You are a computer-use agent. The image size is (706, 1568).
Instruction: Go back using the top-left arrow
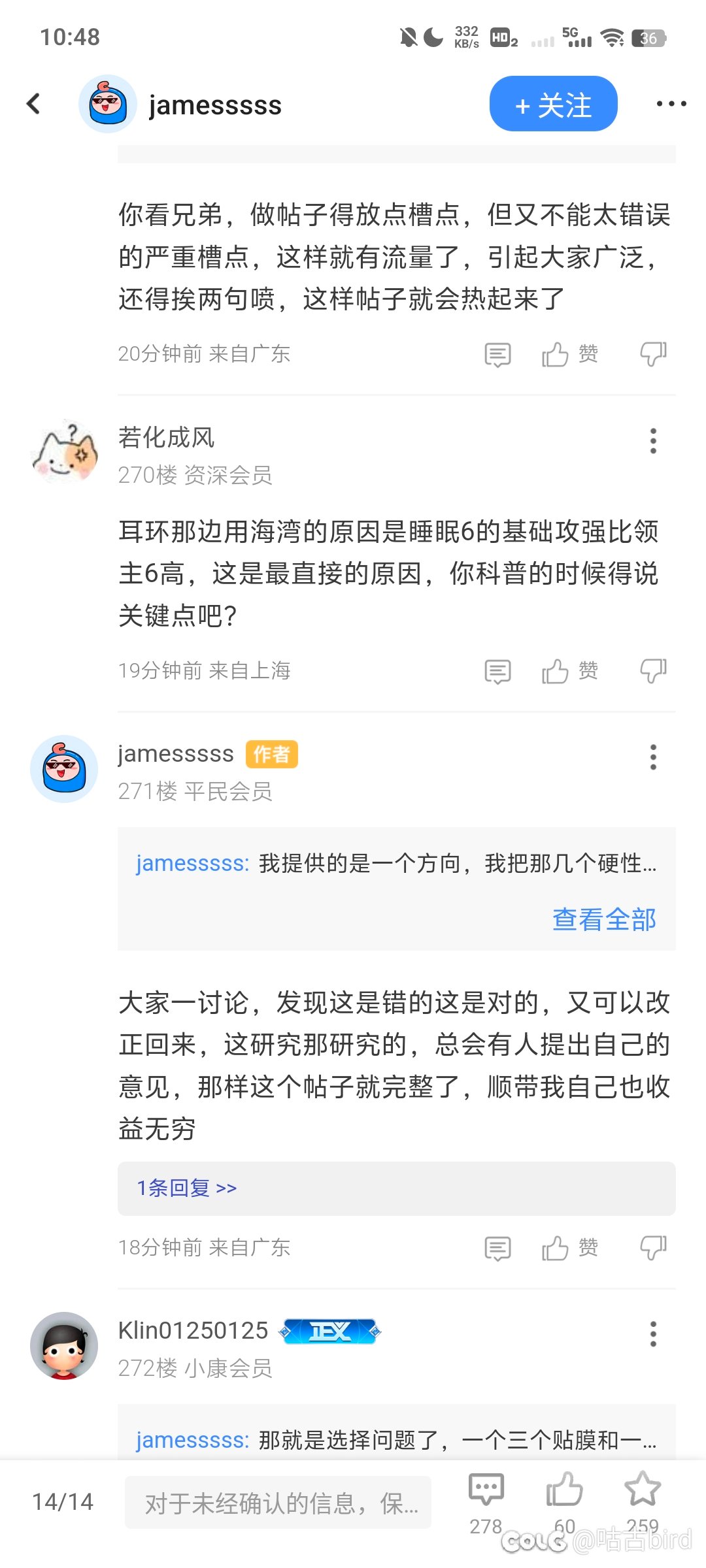click(34, 104)
